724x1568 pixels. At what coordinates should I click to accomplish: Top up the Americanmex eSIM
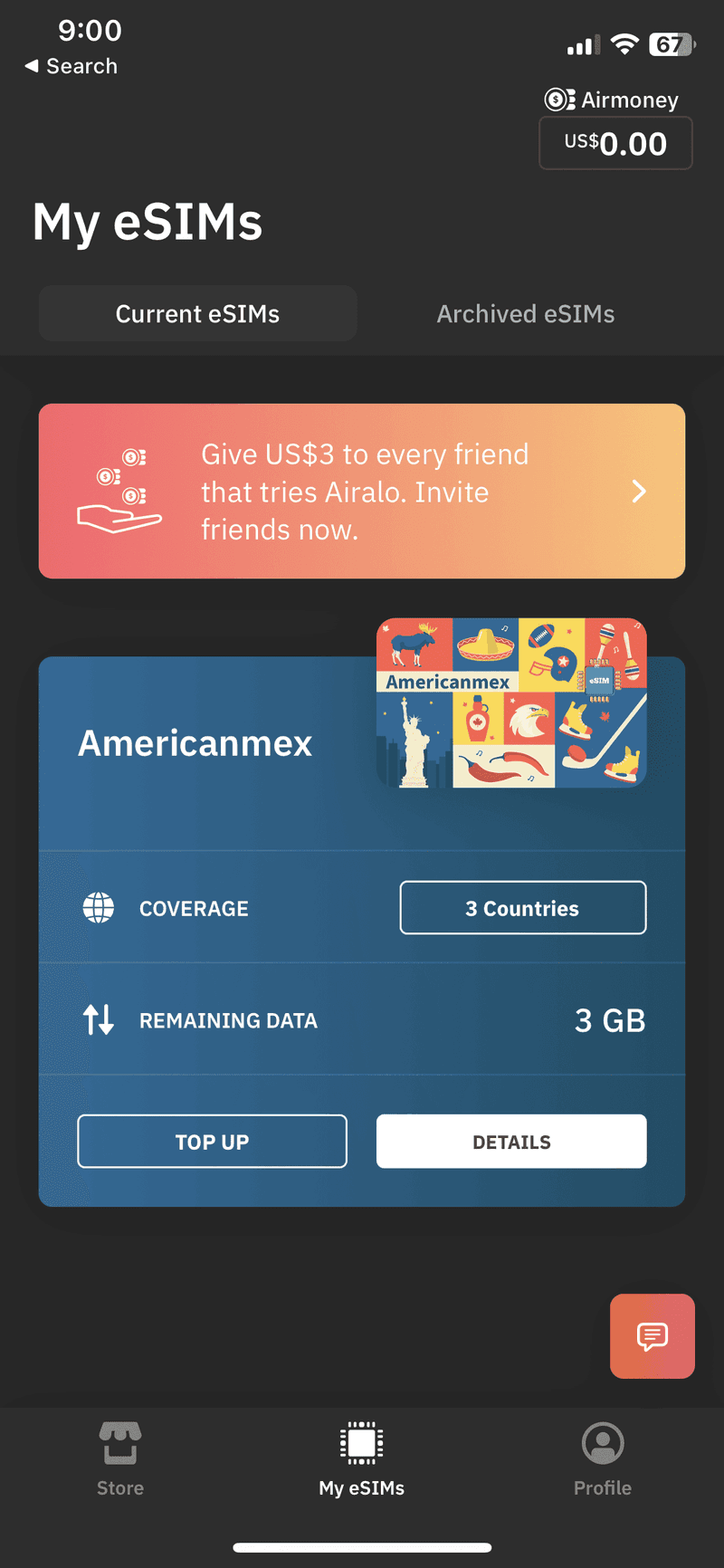click(212, 1142)
